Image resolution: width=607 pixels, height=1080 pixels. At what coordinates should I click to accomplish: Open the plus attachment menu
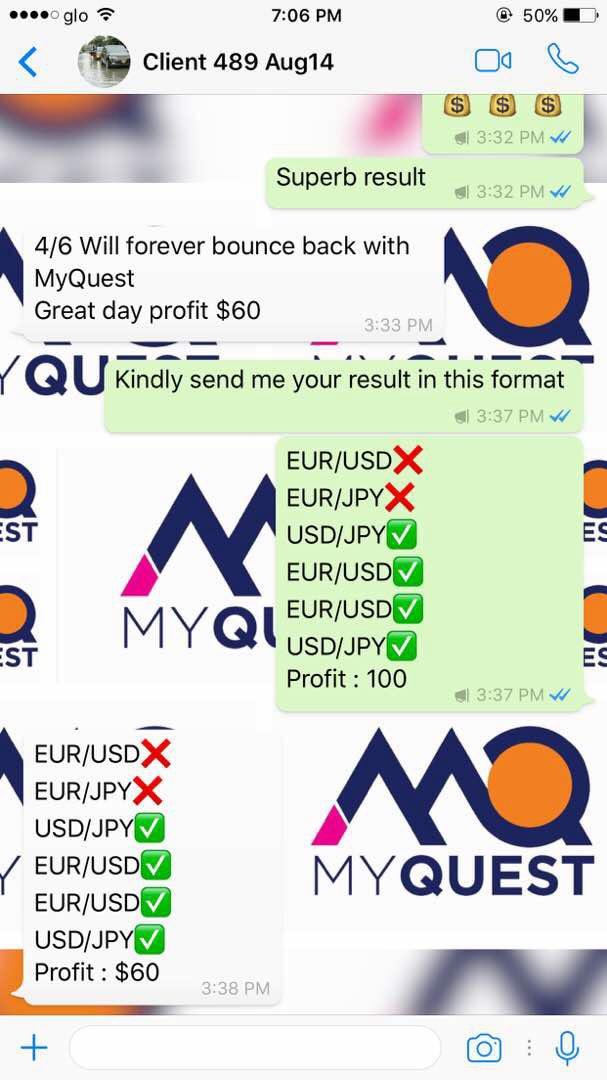pos(34,1047)
